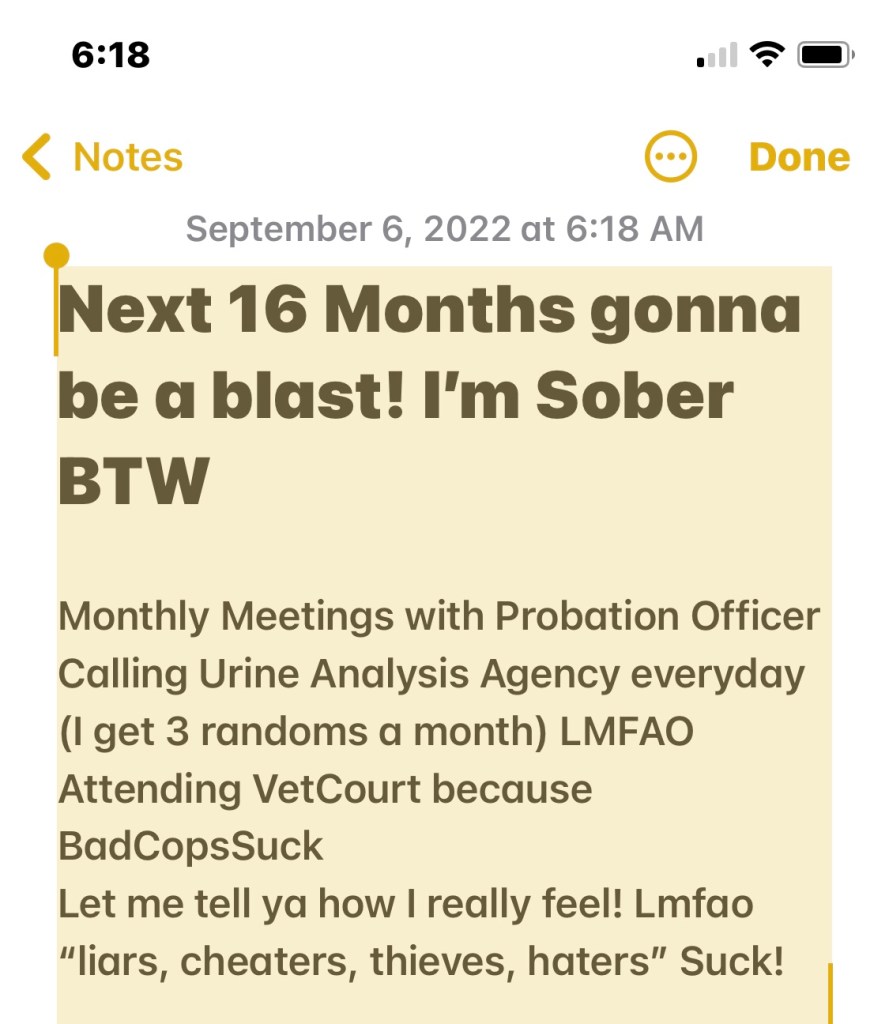Open the more options ellipsis menu
This screenshot has width=889, height=1024.
pyautogui.click(x=670, y=157)
